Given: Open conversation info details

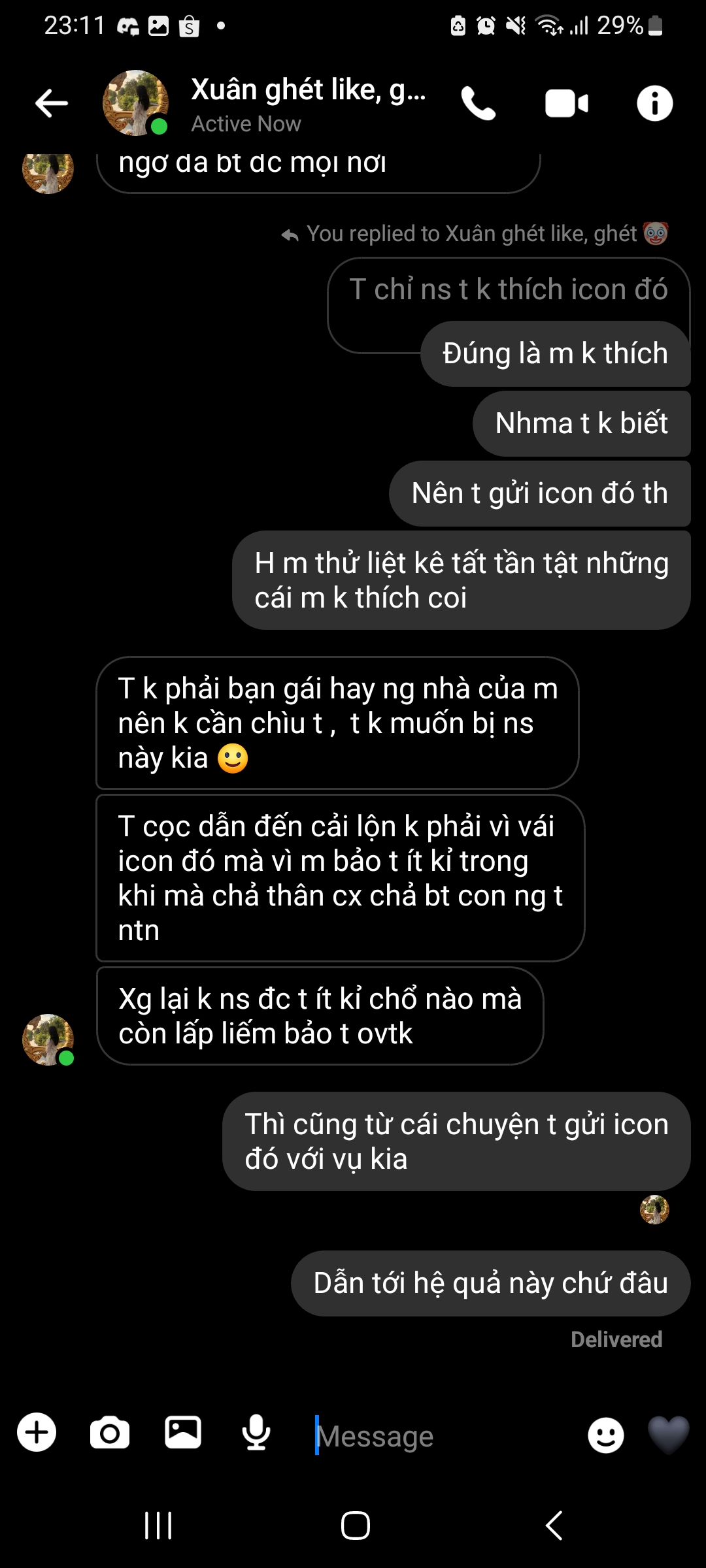Looking at the screenshot, I should (654, 103).
